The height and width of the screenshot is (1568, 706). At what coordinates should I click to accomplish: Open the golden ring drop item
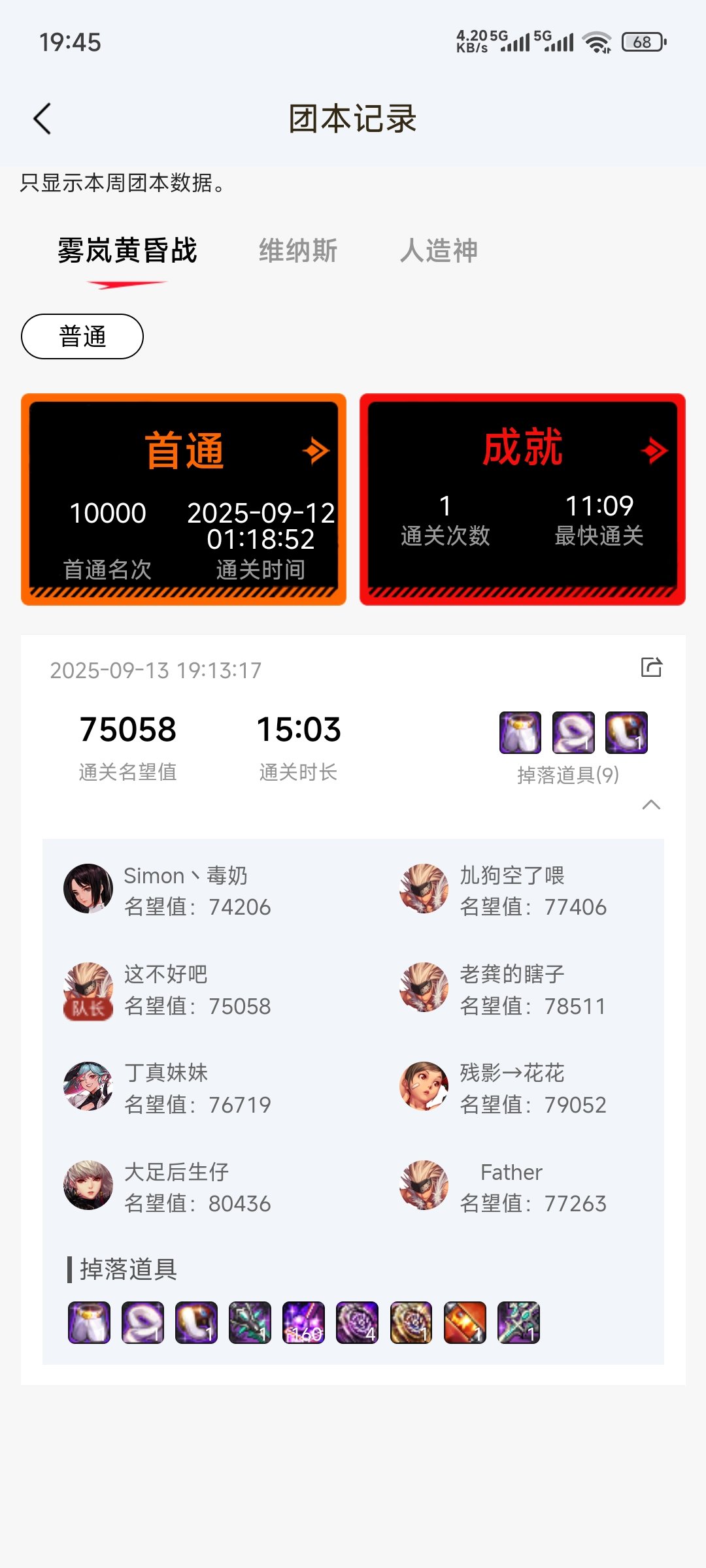click(x=195, y=1323)
